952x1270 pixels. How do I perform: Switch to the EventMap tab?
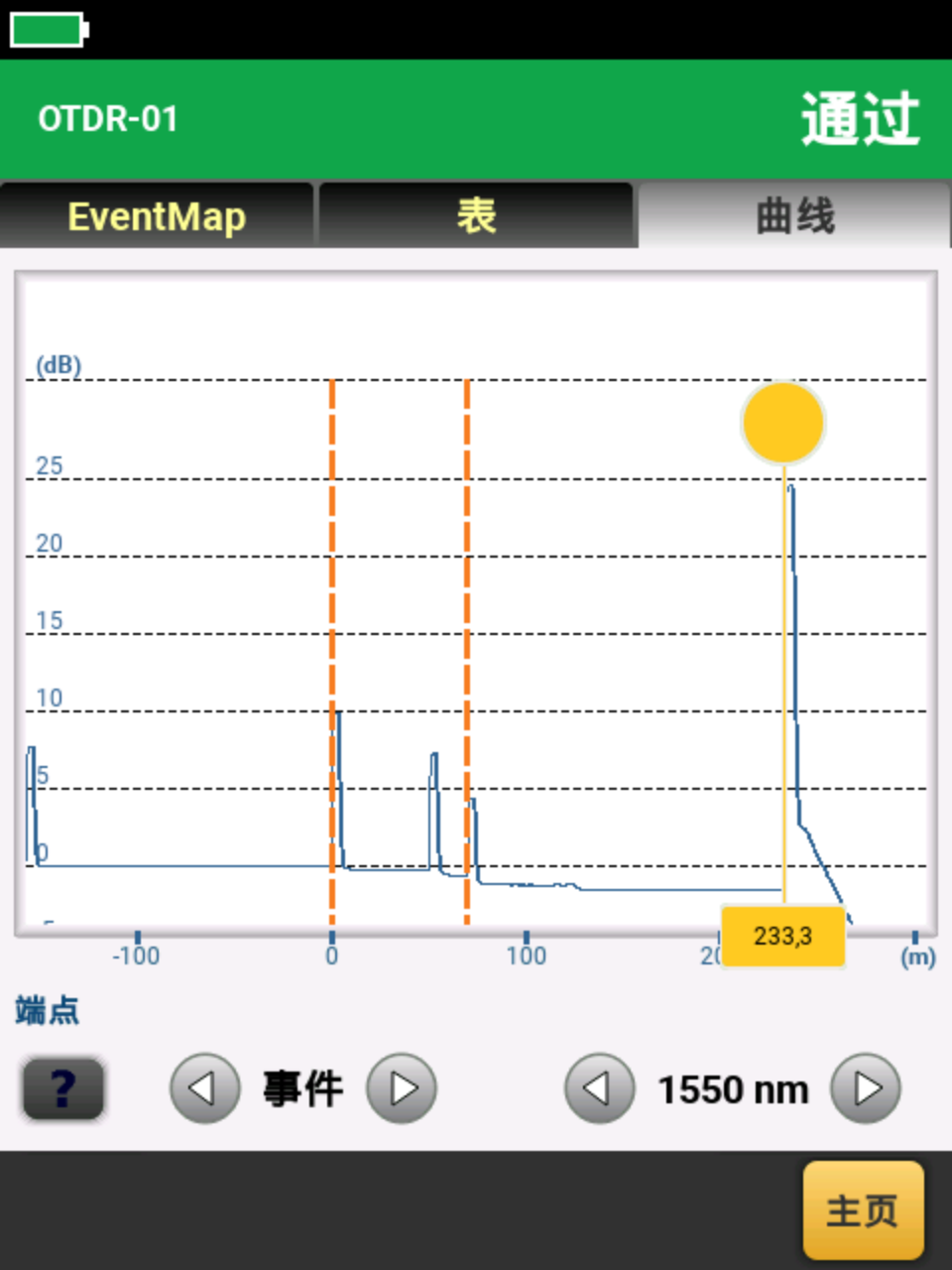(157, 215)
